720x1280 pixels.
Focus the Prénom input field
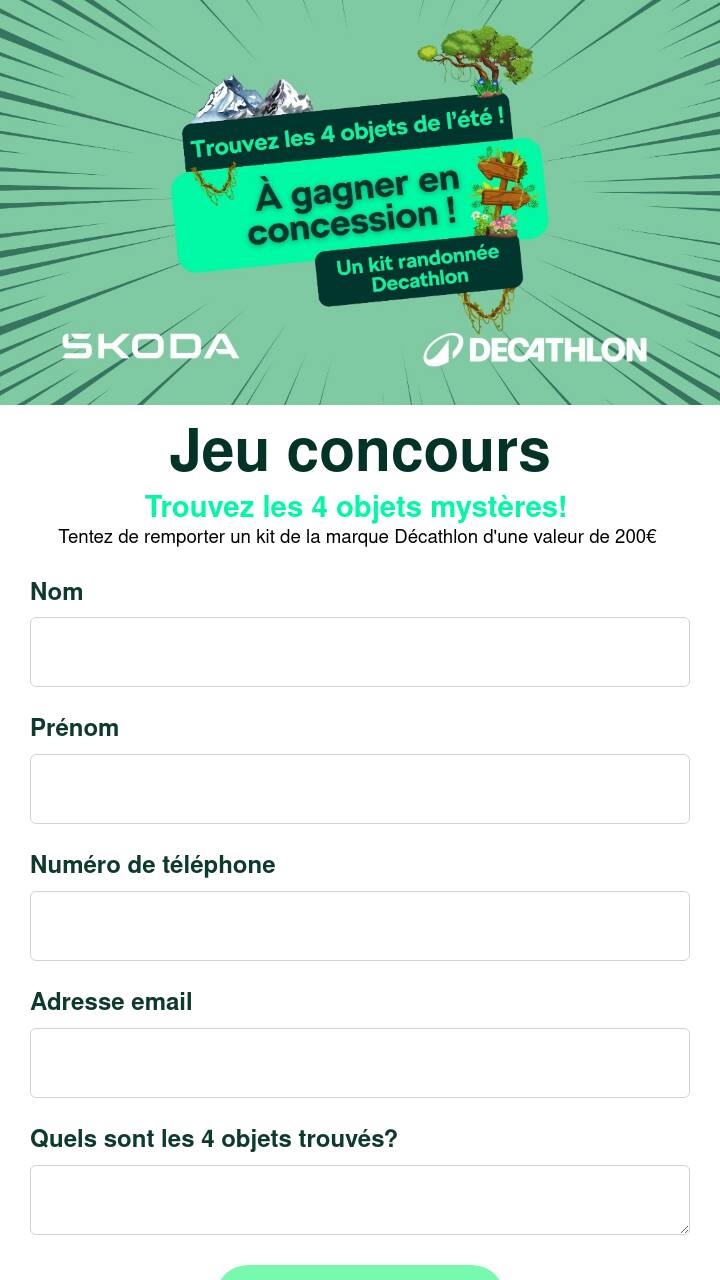(x=360, y=789)
